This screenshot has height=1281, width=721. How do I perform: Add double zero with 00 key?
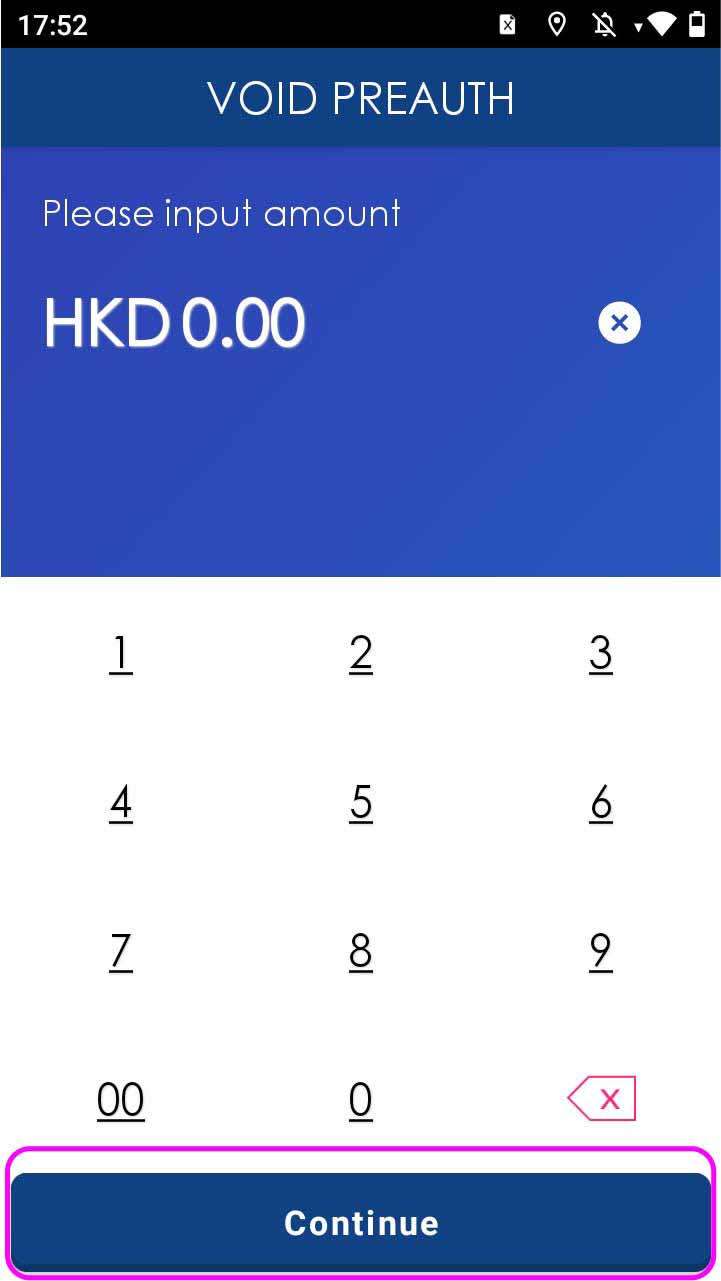coord(121,1100)
